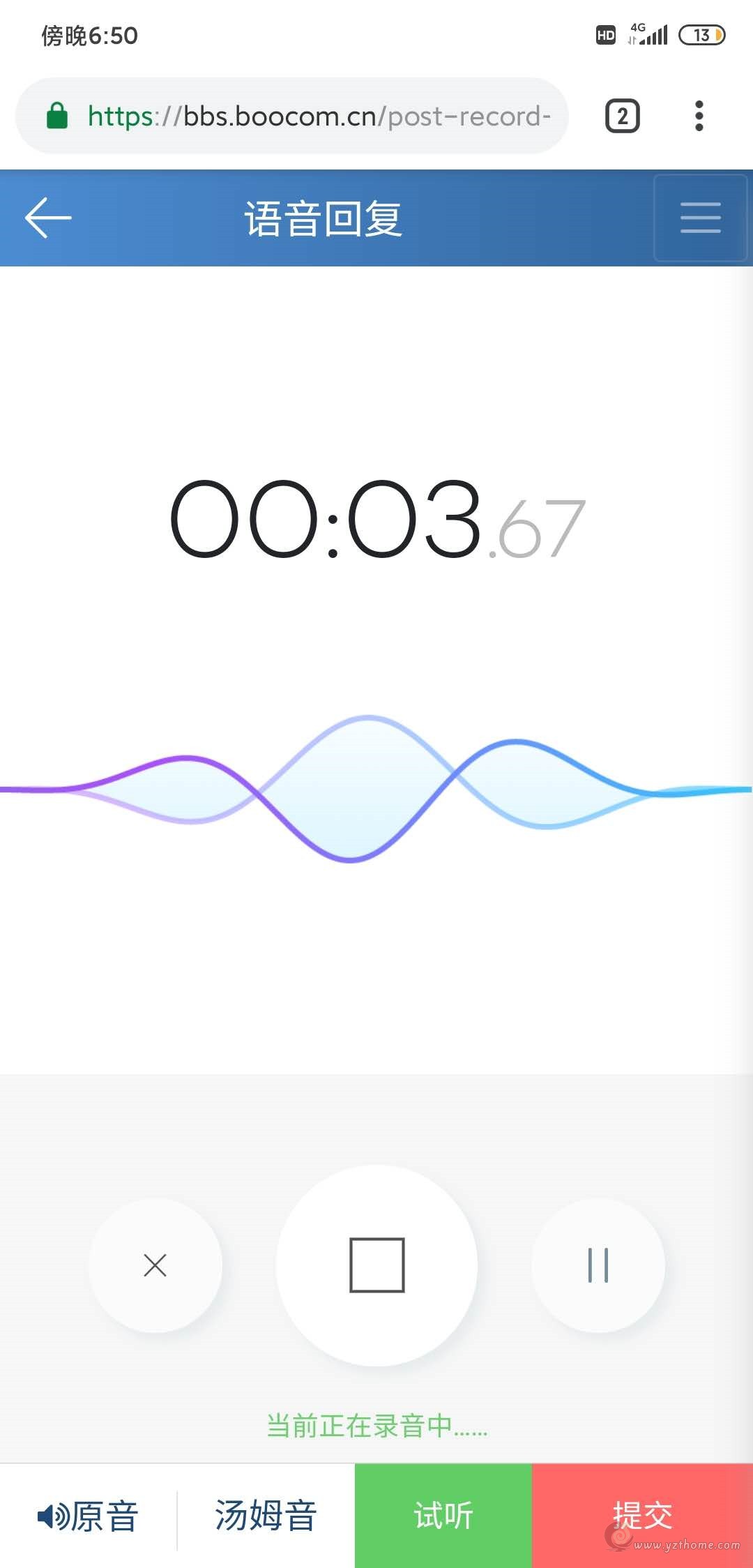Select the 原音 original voice option
Screen dimensions: 753x1568
click(x=88, y=1516)
